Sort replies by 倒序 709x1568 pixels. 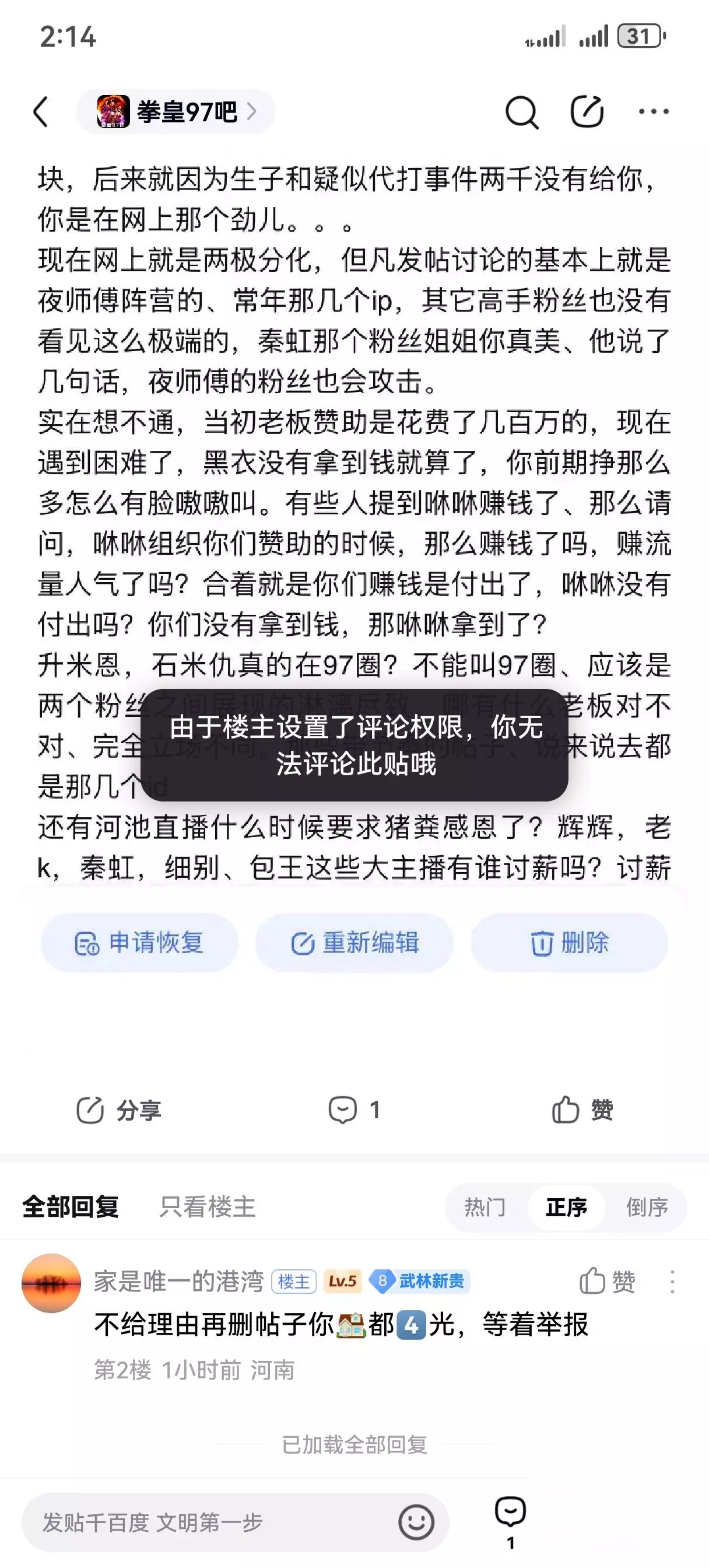click(x=648, y=1207)
